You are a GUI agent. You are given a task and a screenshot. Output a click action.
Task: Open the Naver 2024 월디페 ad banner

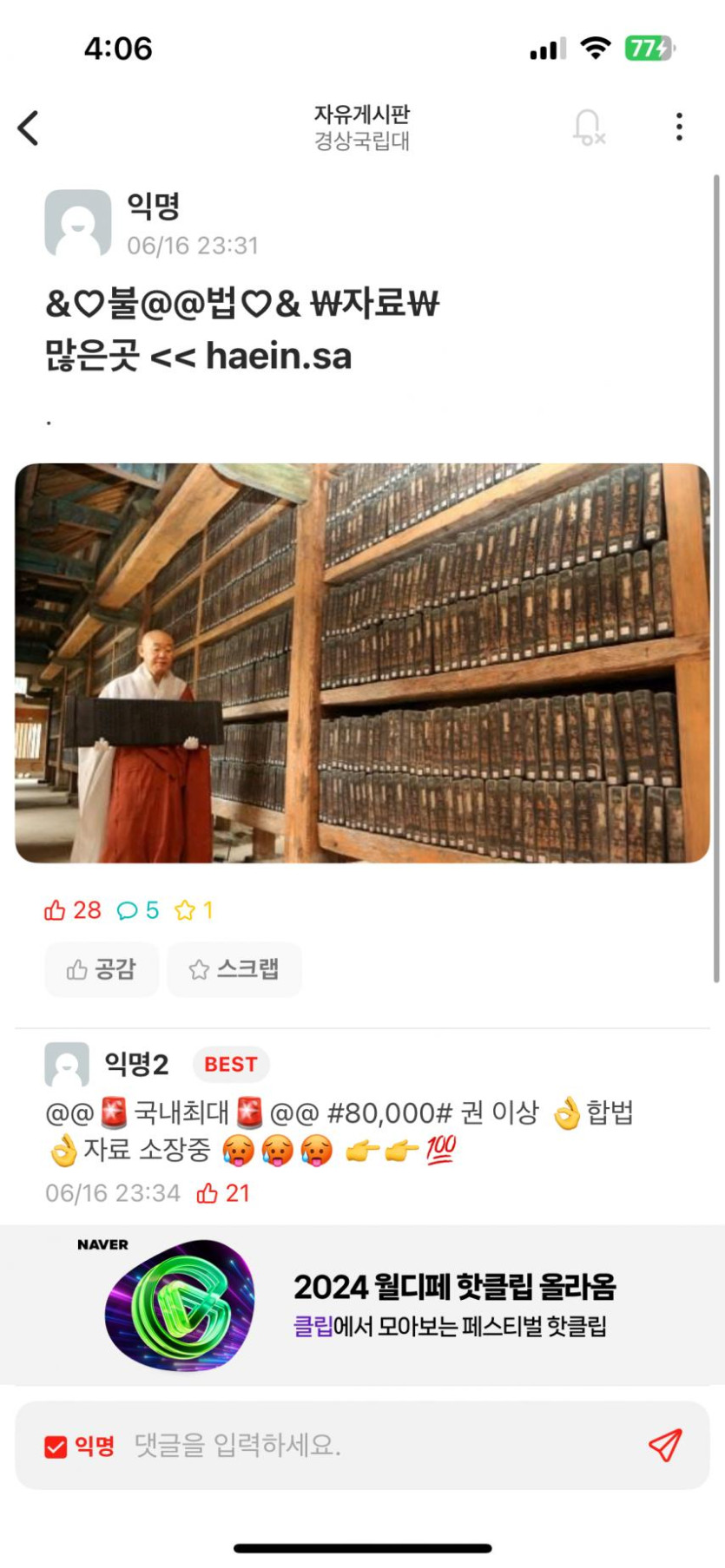point(362,1304)
